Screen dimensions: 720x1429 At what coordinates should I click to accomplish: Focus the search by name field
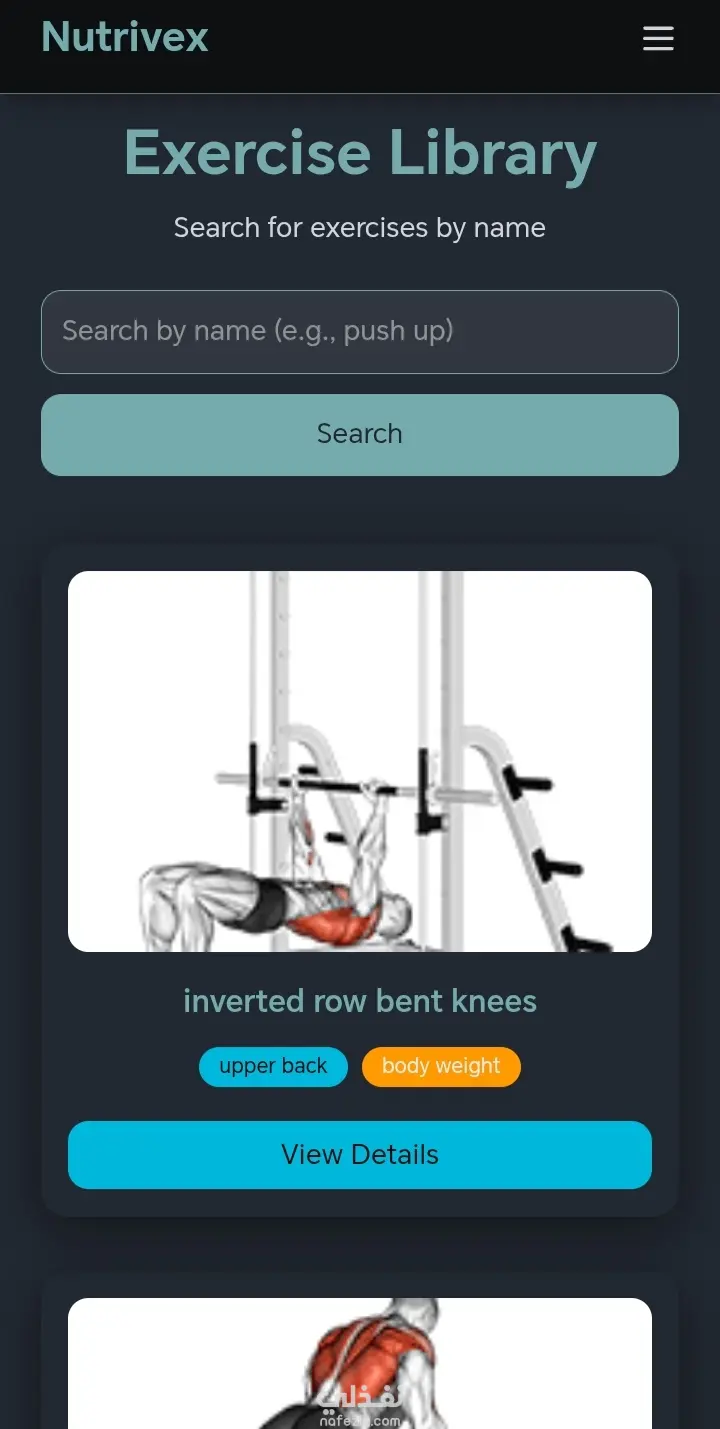360,332
